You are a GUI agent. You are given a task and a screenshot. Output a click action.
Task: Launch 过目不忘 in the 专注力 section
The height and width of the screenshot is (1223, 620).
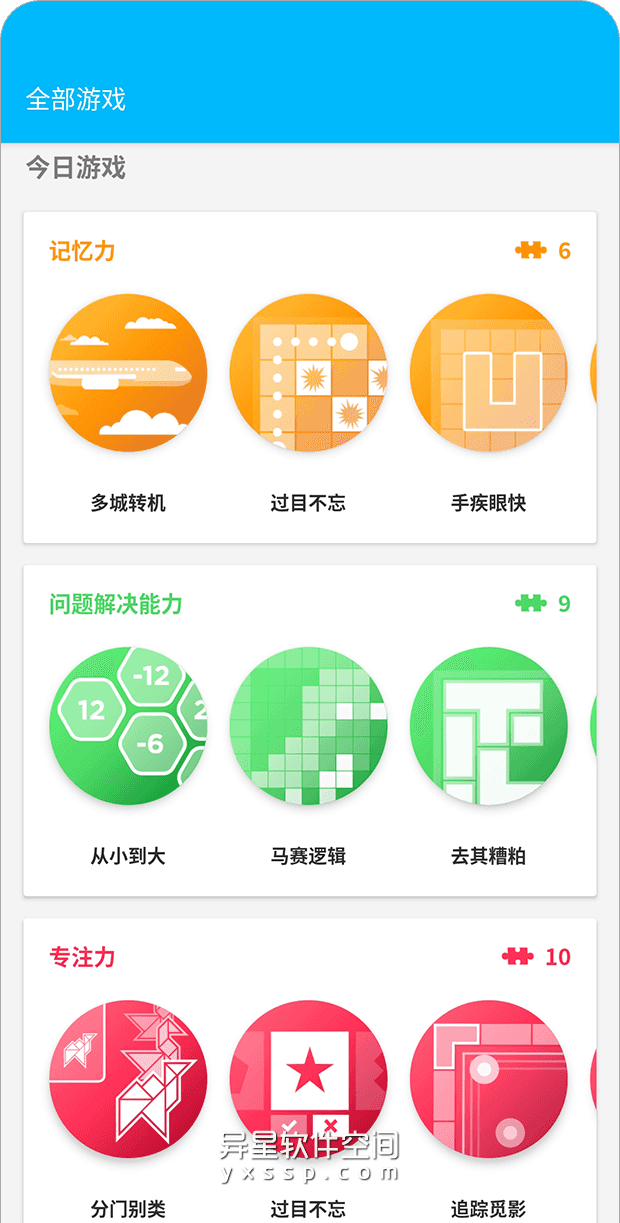(308, 1079)
